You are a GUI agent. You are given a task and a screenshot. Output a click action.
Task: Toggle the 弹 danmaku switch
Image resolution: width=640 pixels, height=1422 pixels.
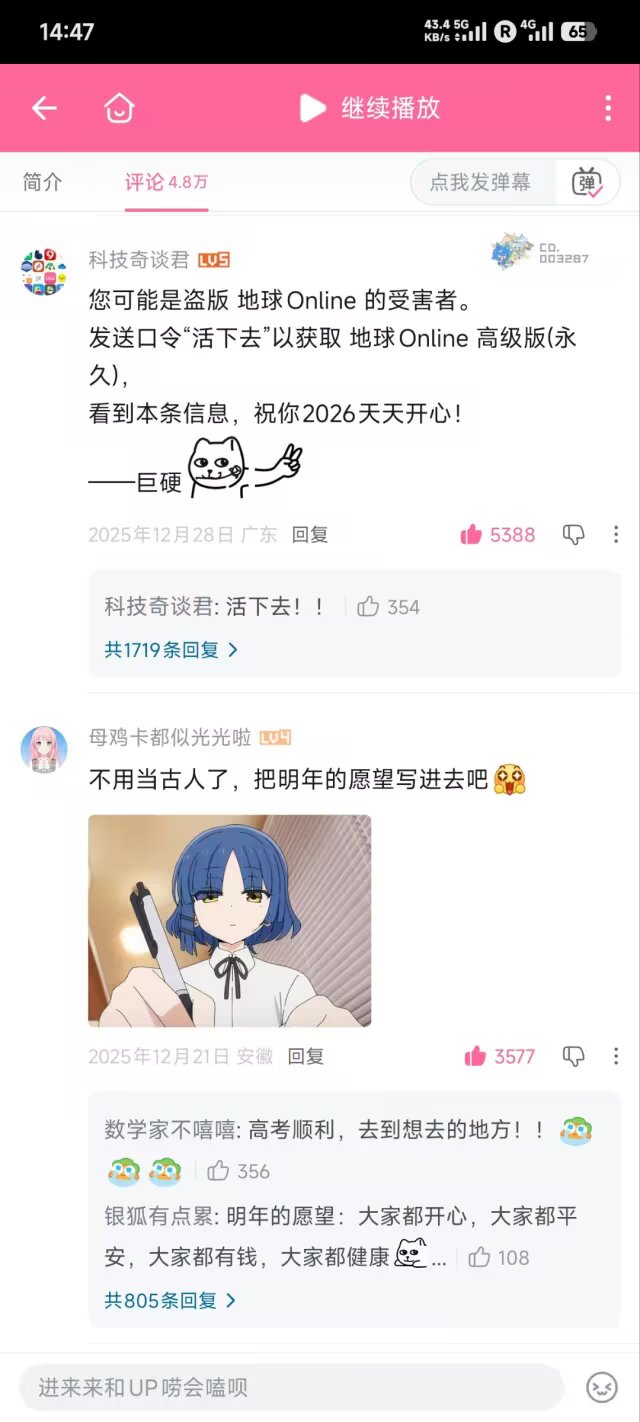(587, 183)
